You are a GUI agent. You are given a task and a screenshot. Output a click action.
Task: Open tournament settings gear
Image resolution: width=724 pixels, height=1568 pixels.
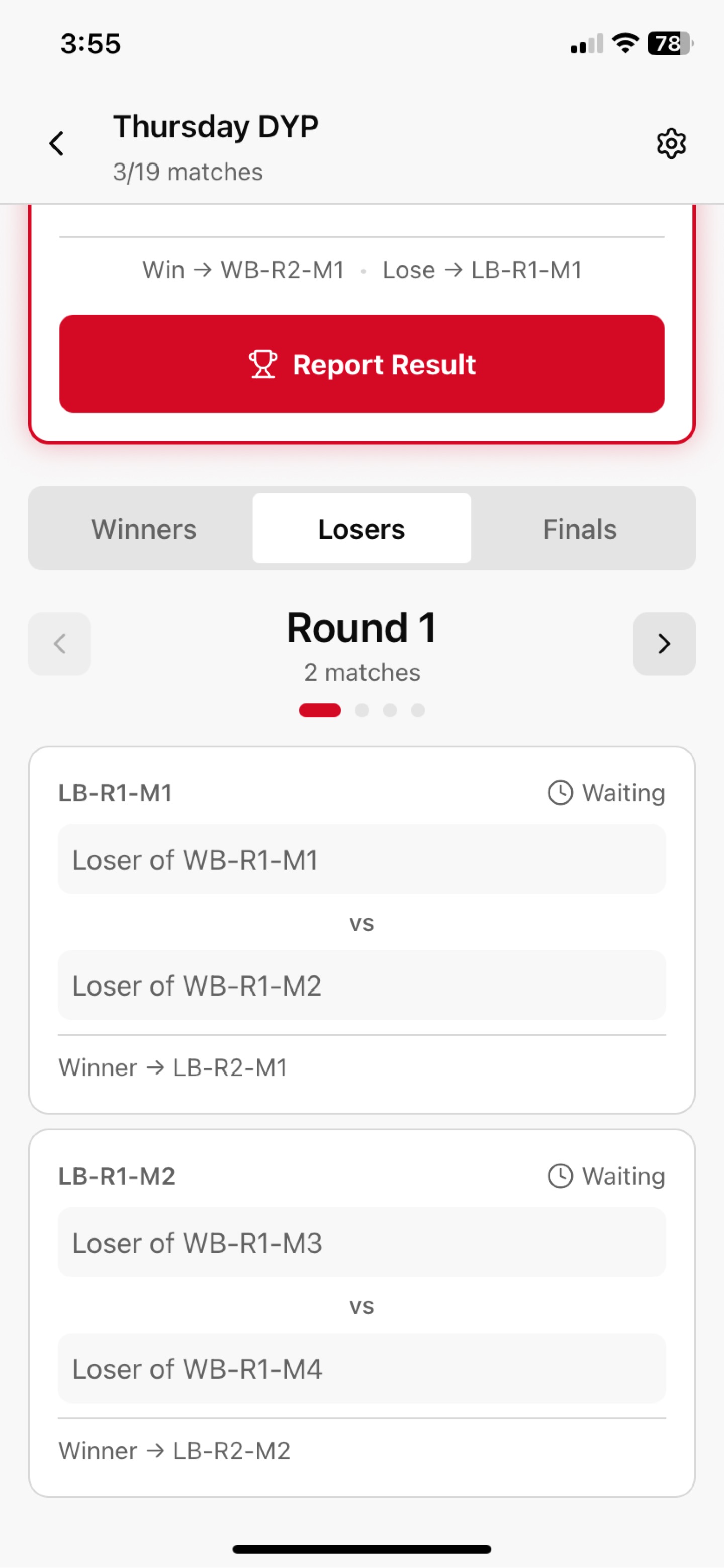671,144
